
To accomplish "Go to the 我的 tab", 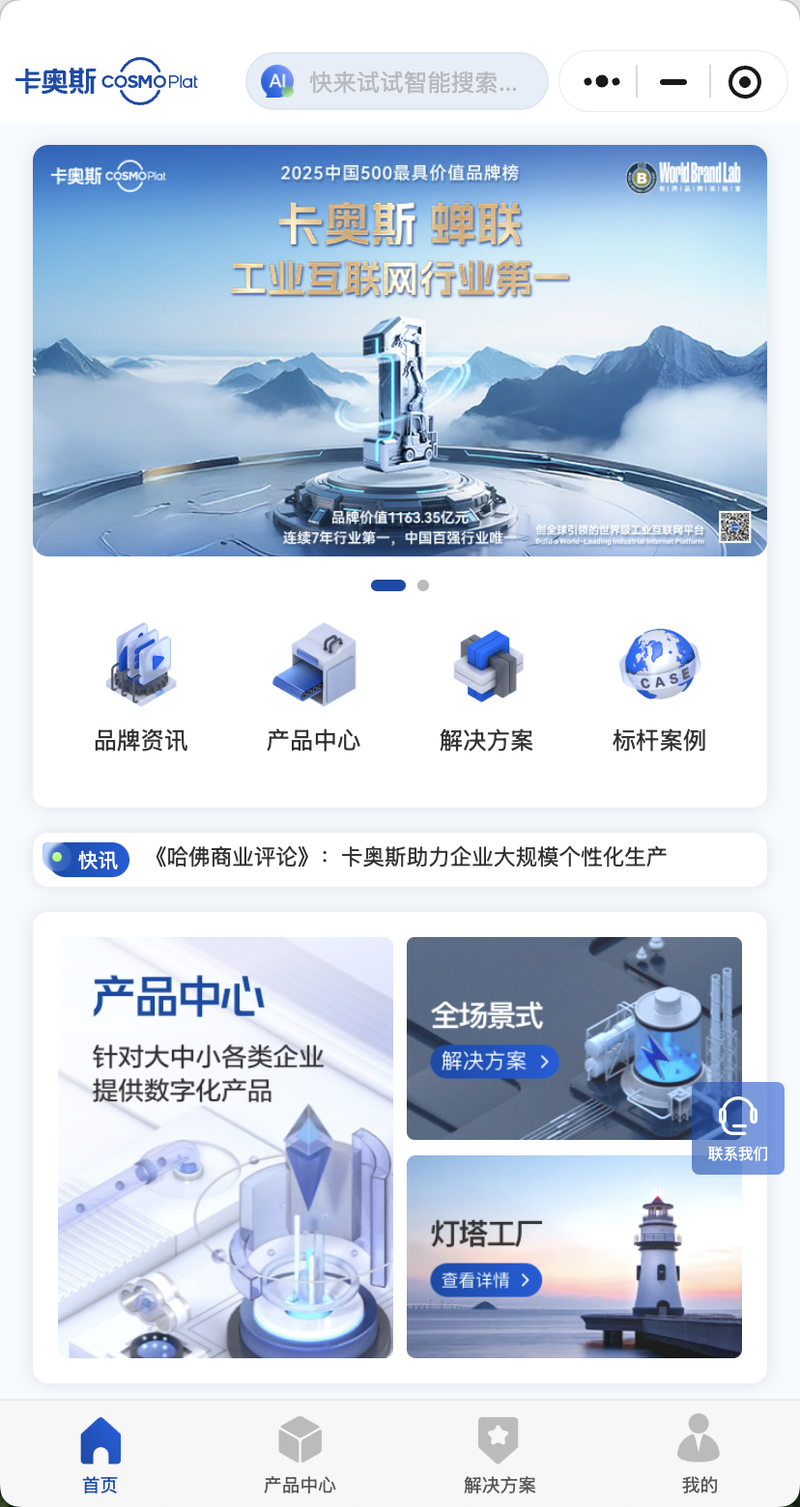I will coord(699,1455).
